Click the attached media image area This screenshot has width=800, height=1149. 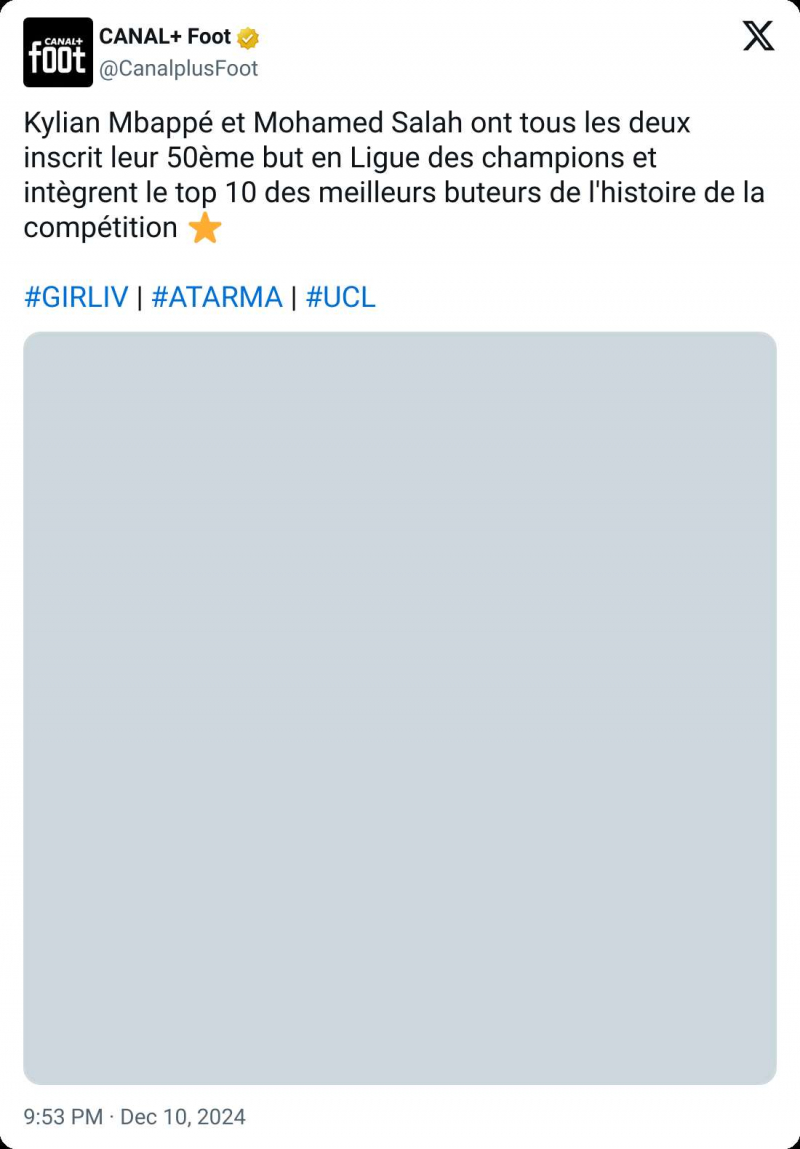pyautogui.click(x=400, y=706)
